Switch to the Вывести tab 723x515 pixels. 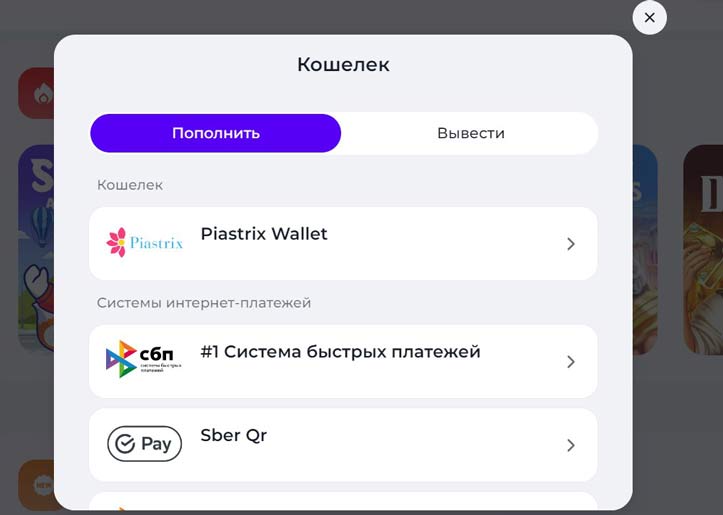[470, 133]
